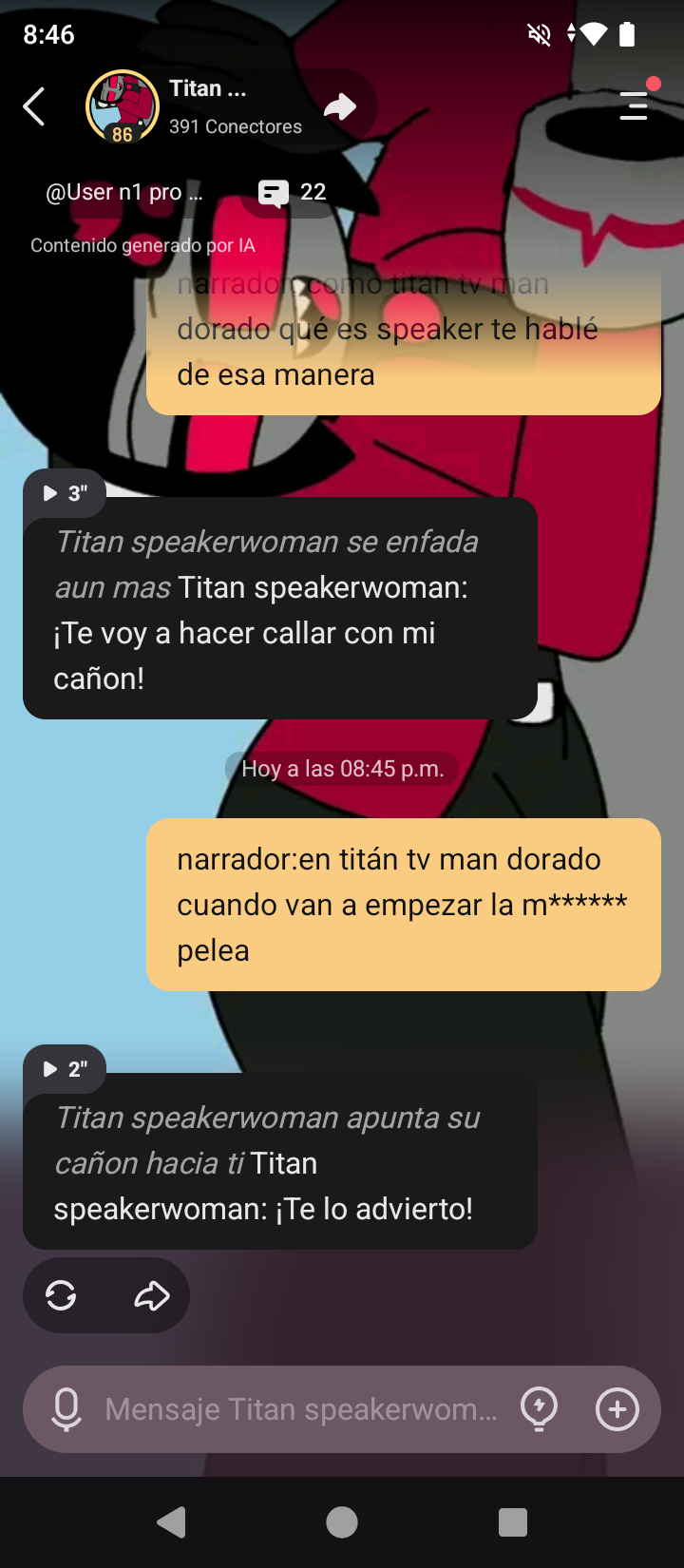Focus the Mensaje Titan speakerwoman text field
This screenshot has width=684, height=1568.
(x=300, y=1409)
